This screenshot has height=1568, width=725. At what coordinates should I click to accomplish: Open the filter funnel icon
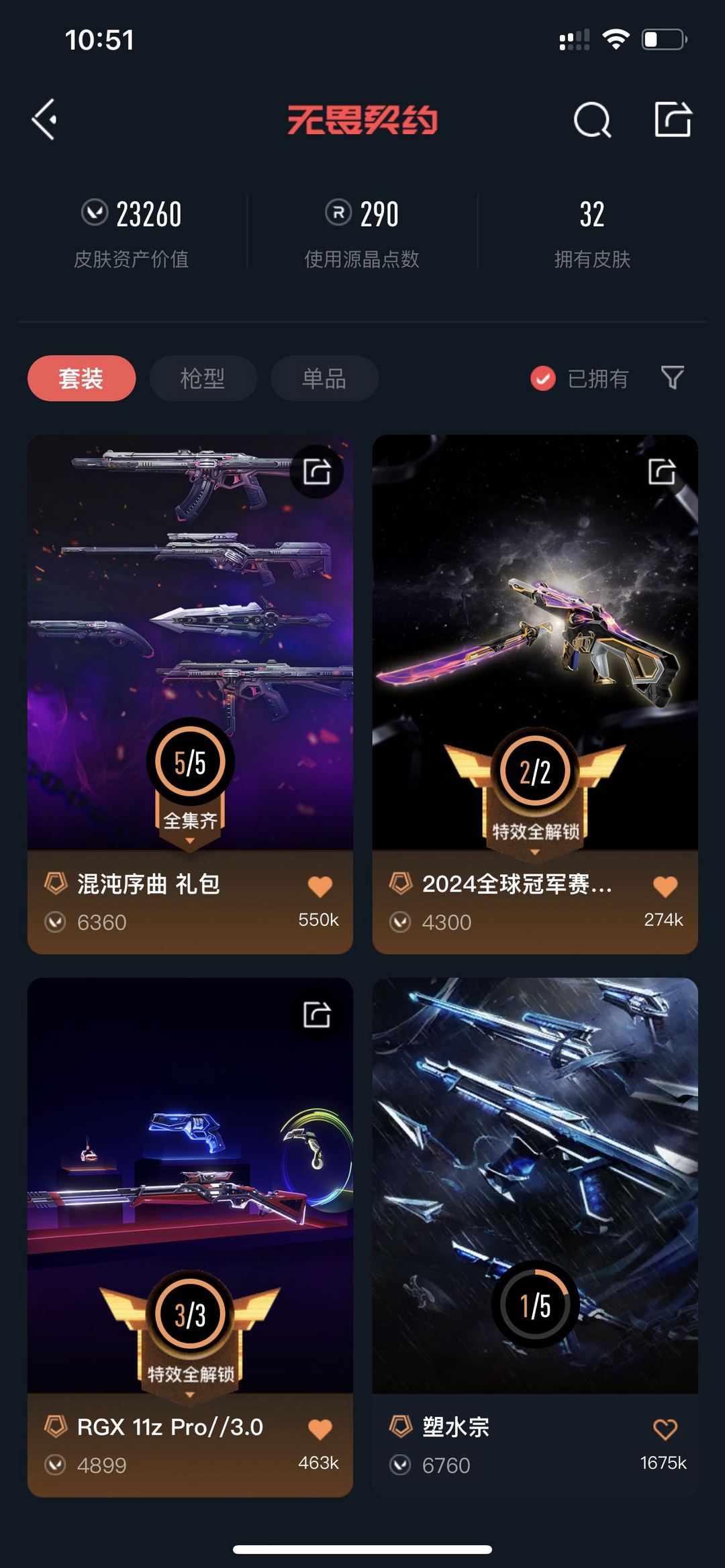pos(672,378)
